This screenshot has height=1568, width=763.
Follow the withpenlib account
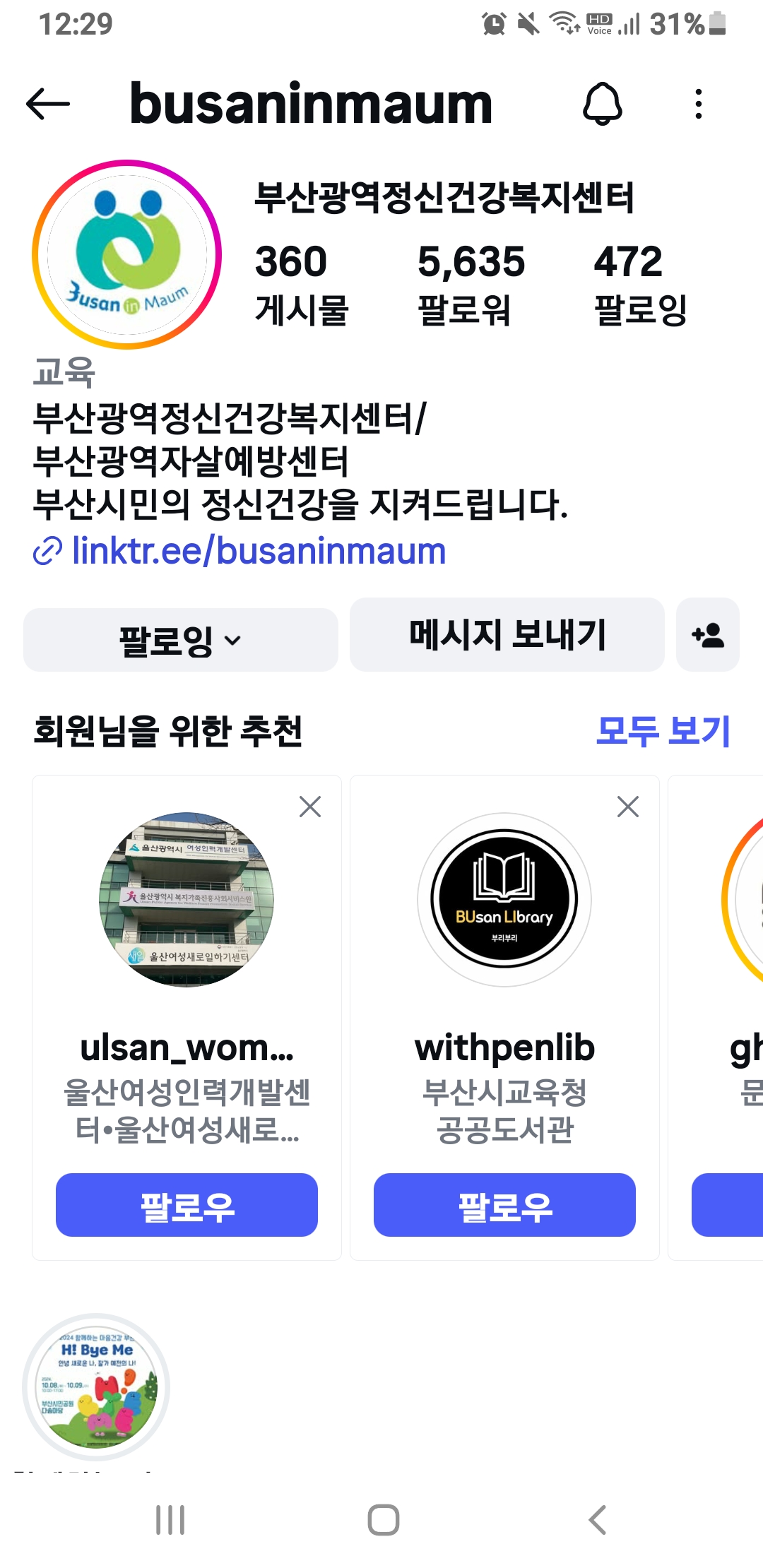click(x=504, y=1205)
